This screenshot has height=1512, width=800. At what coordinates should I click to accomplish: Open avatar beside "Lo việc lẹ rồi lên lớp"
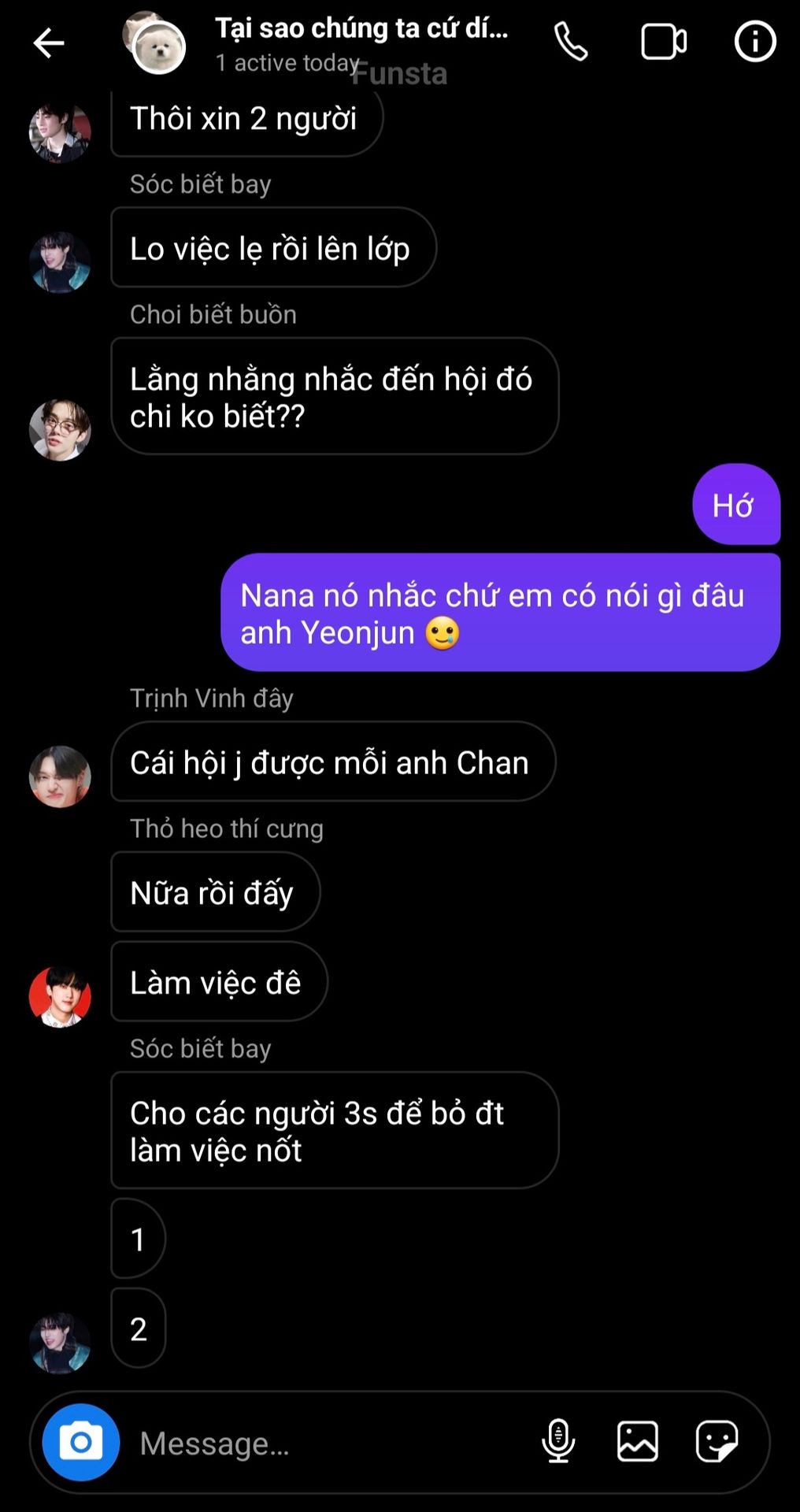tap(60, 262)
